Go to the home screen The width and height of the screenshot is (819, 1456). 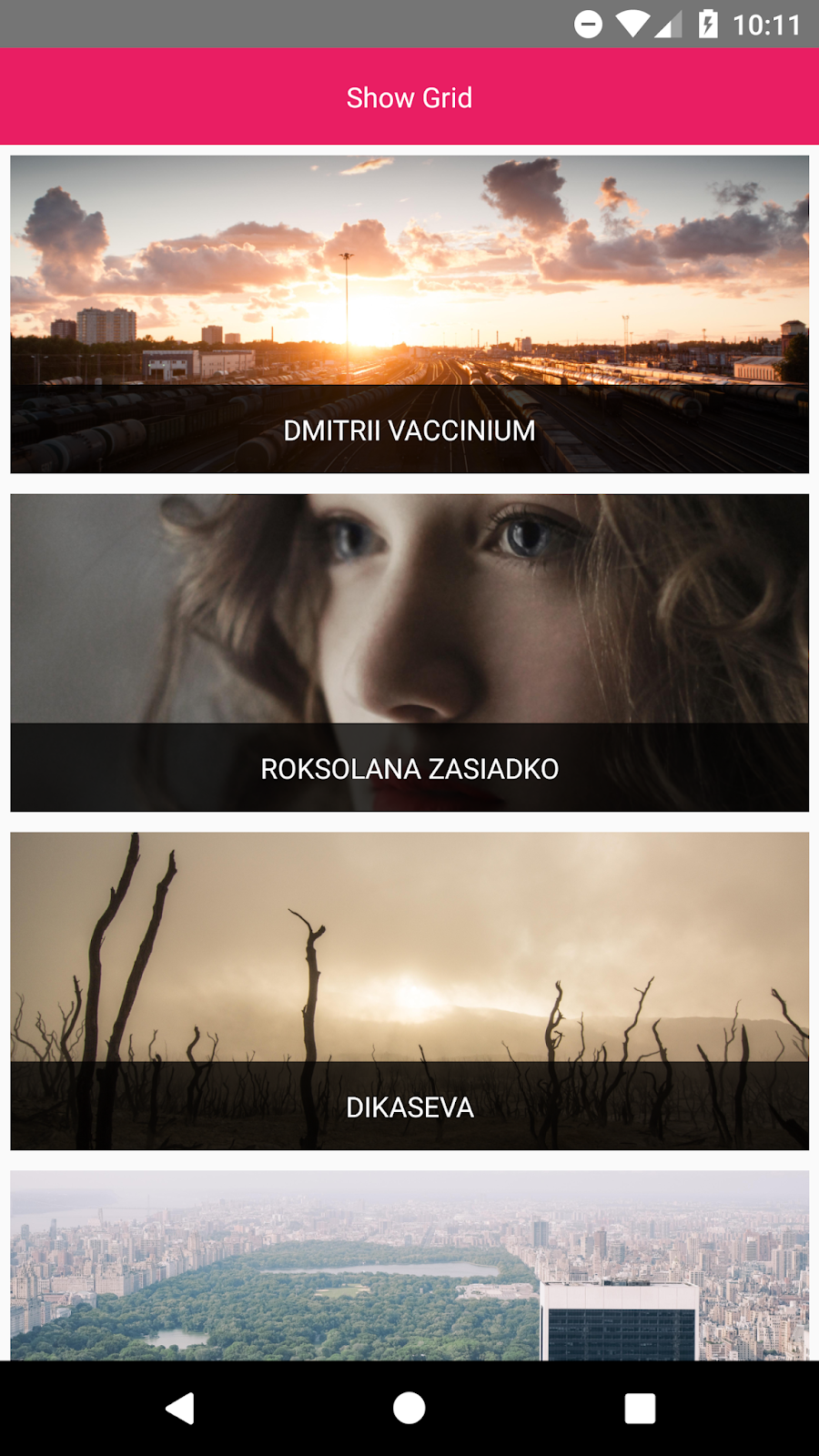409,1408
